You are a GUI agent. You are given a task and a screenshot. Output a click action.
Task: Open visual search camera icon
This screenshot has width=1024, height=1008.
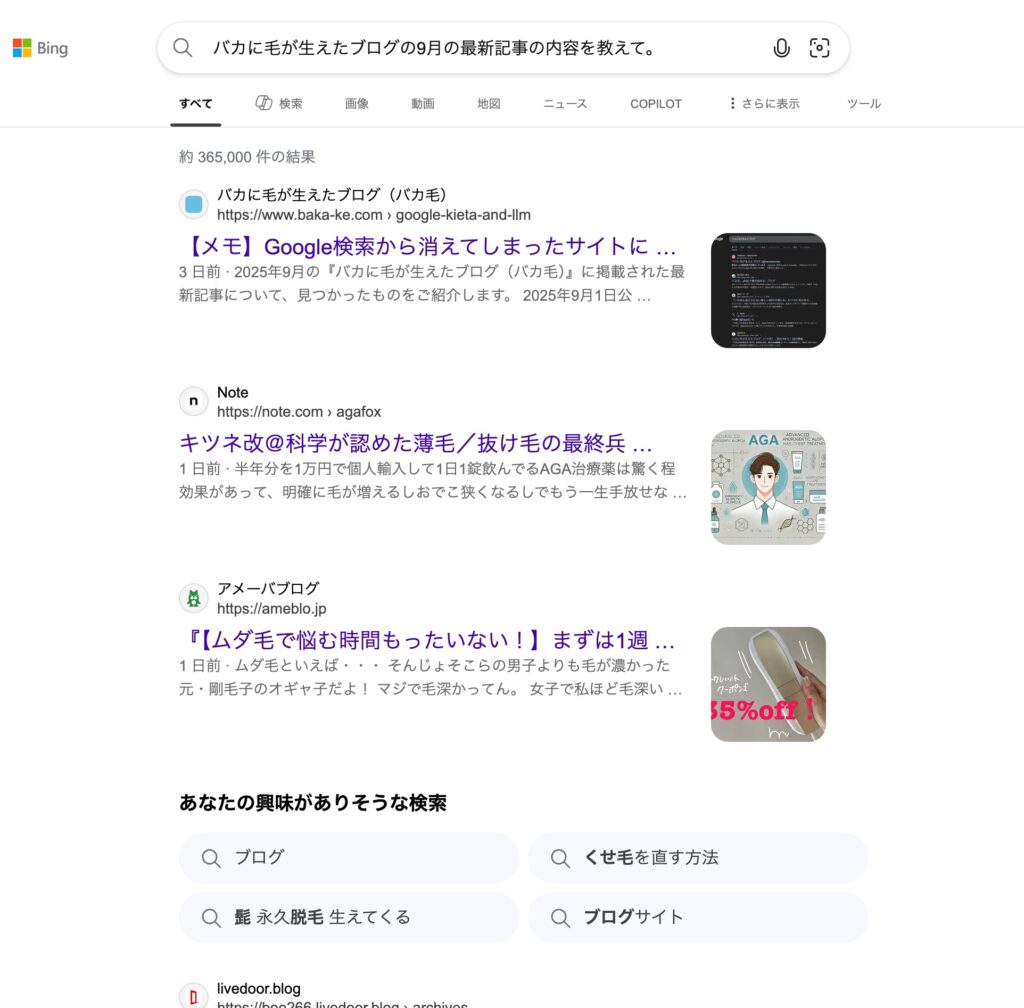click(x=820, y=48)
